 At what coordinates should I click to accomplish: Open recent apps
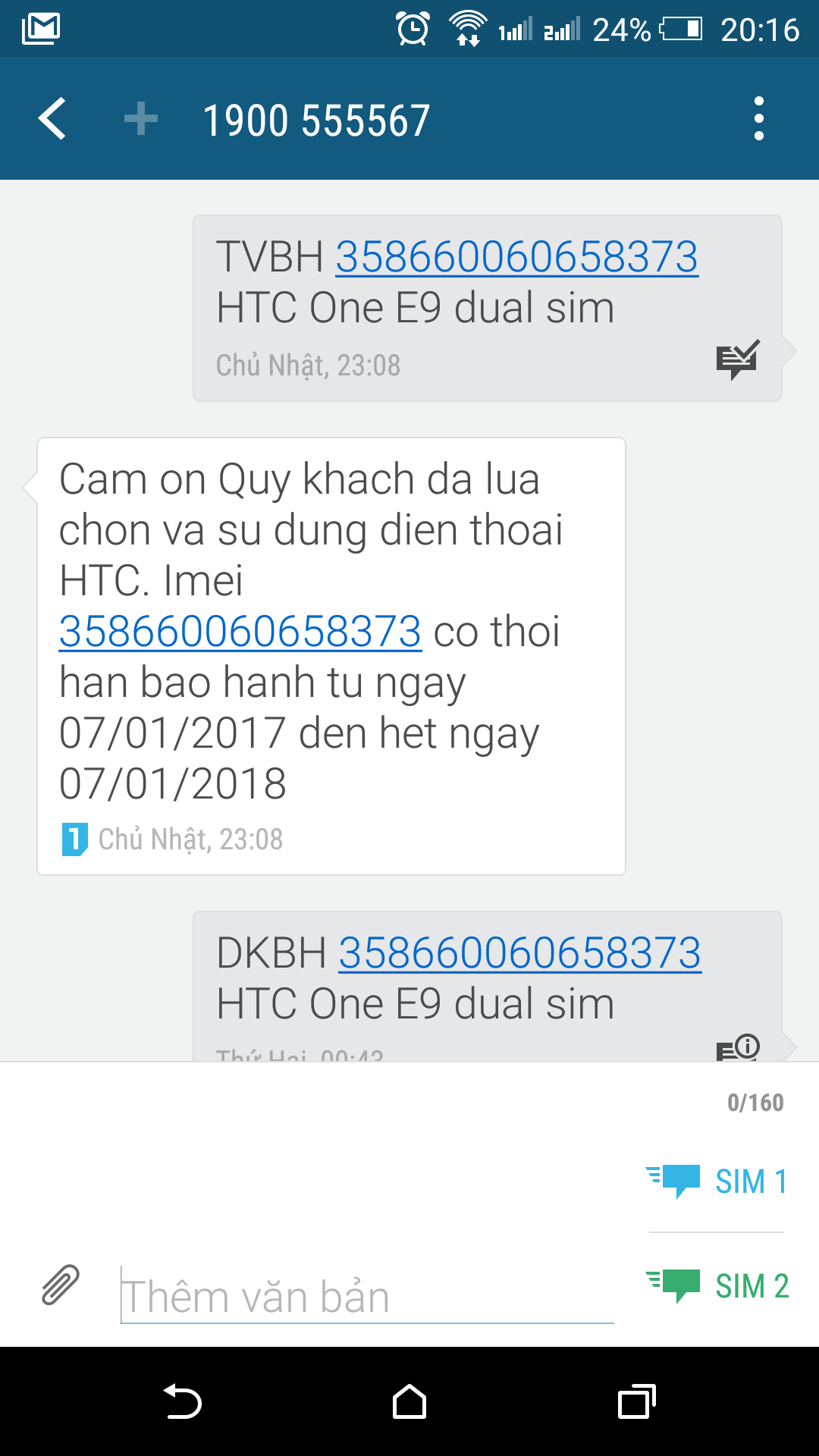[637, 1401]
